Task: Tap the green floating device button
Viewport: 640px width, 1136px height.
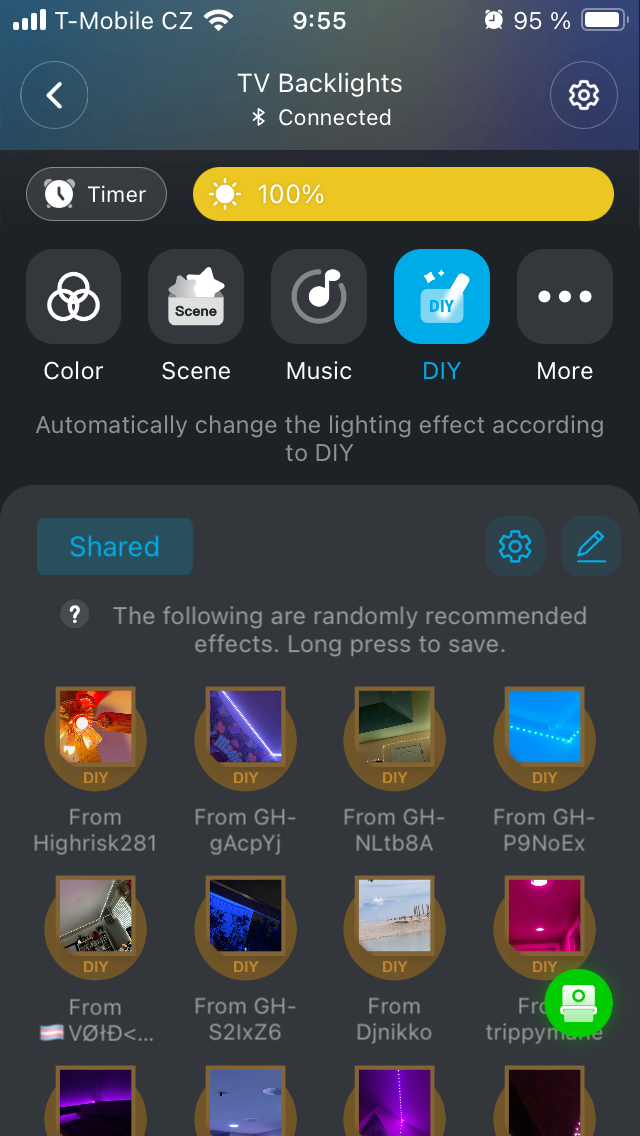Action: point(579,1002)
